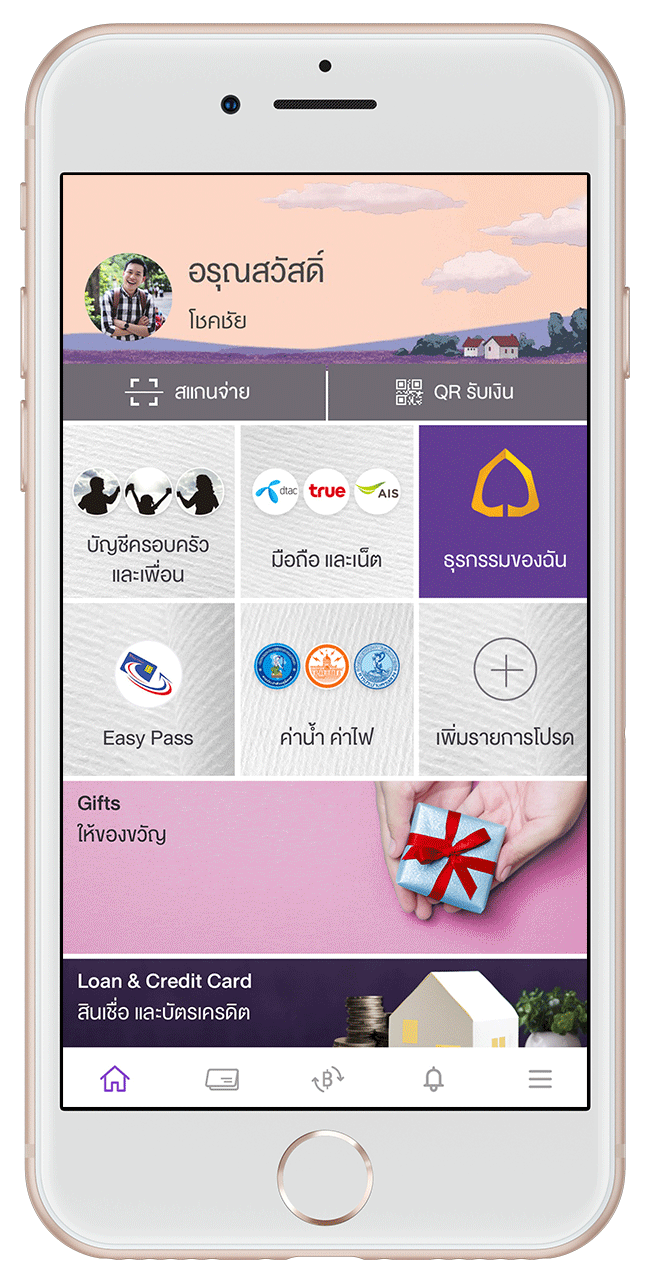Open family and friends accounts tile

pos(148,511)
